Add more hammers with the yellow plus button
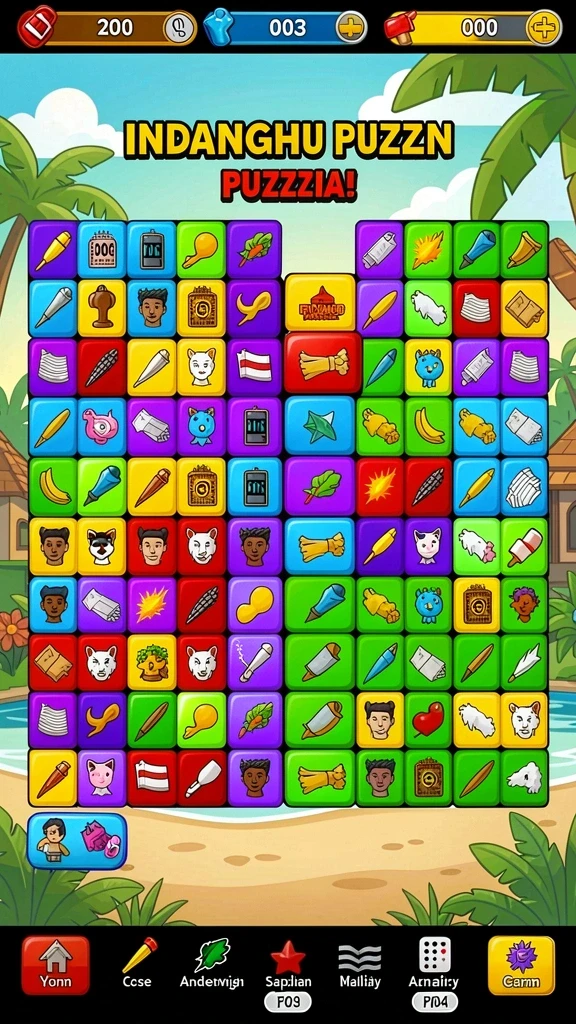The image size is (576, 1024). [544, 28]
